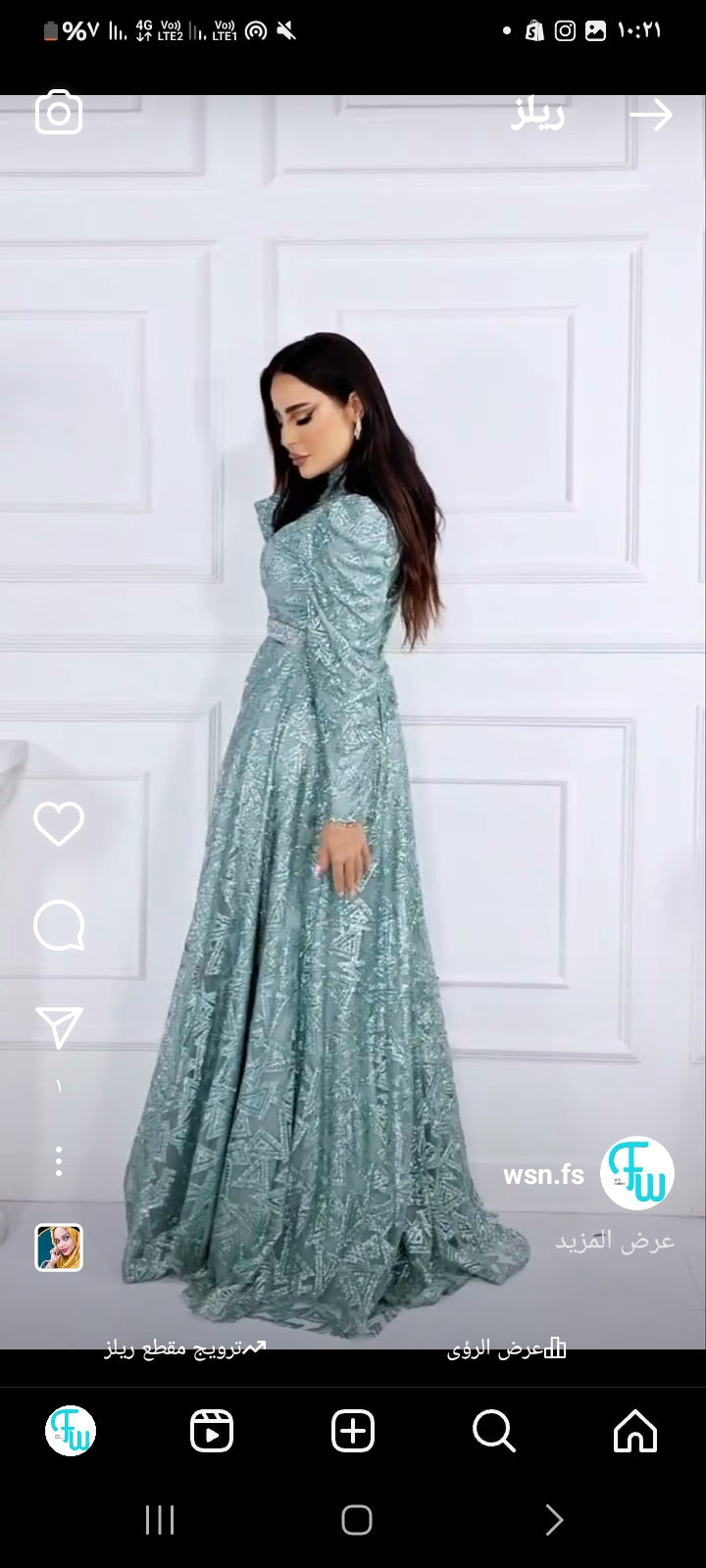Open the audio thumbnail for this reel
The width and height of the screenshot is (706, 1568).
pyautogui.click(x=59, y=1248)
